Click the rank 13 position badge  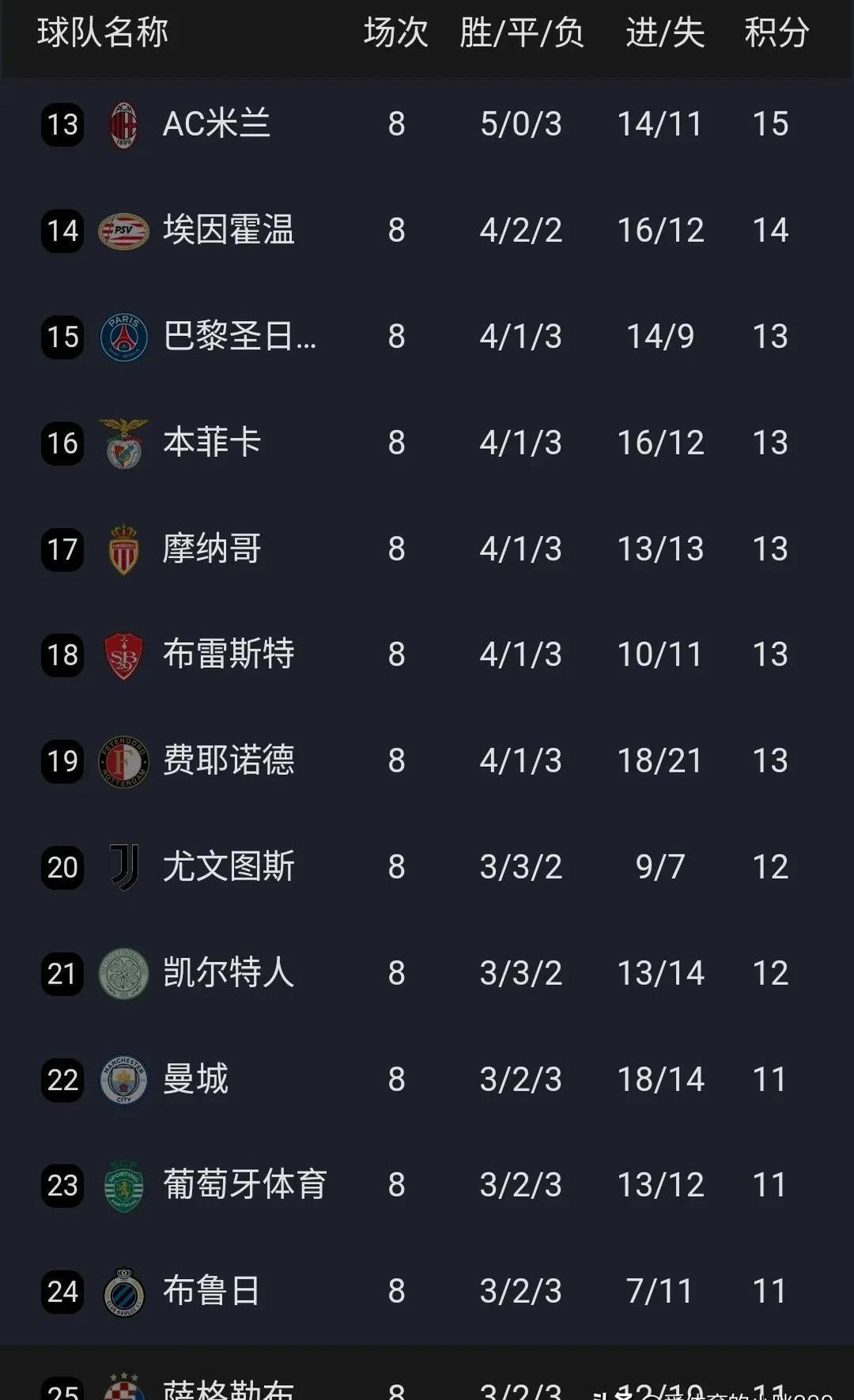point(62,123)
